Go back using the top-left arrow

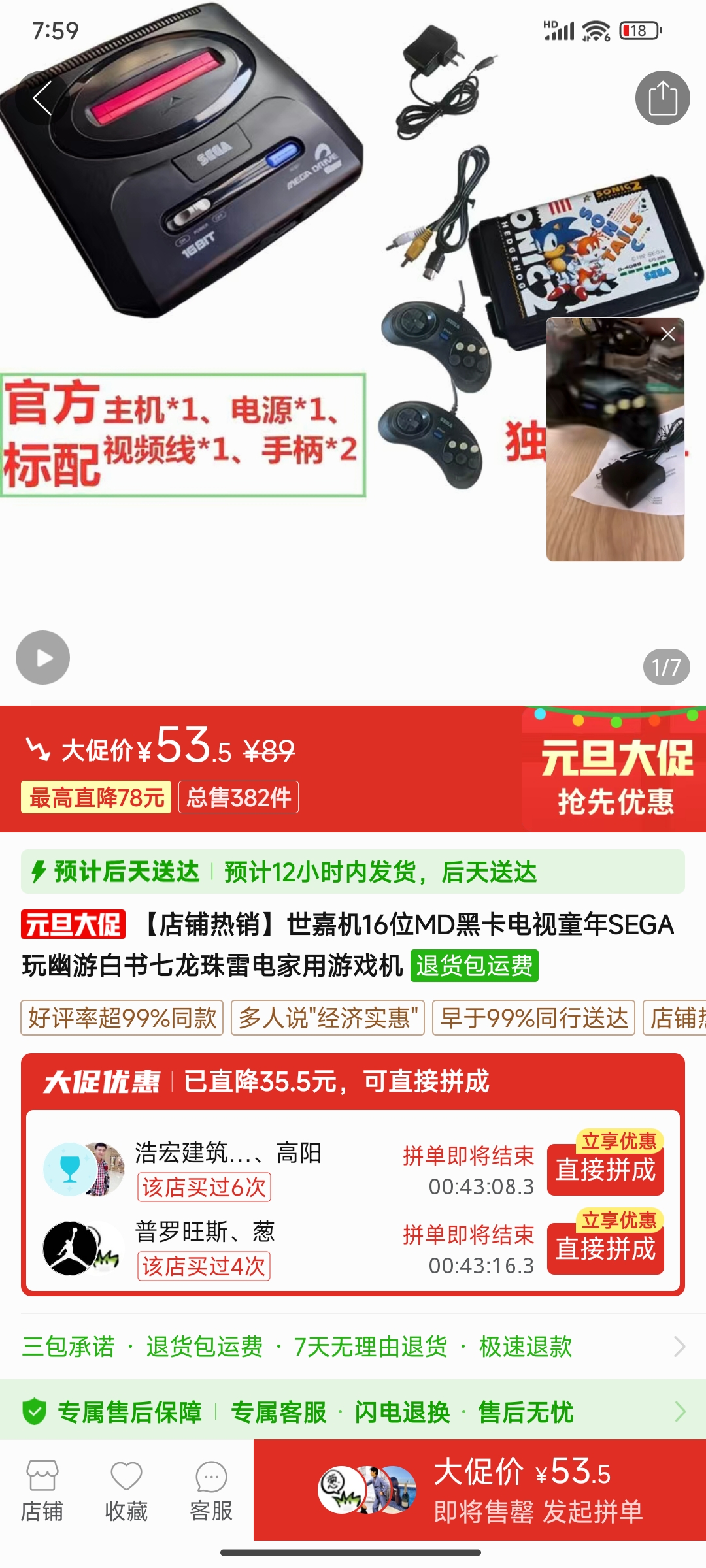(42, 98)
